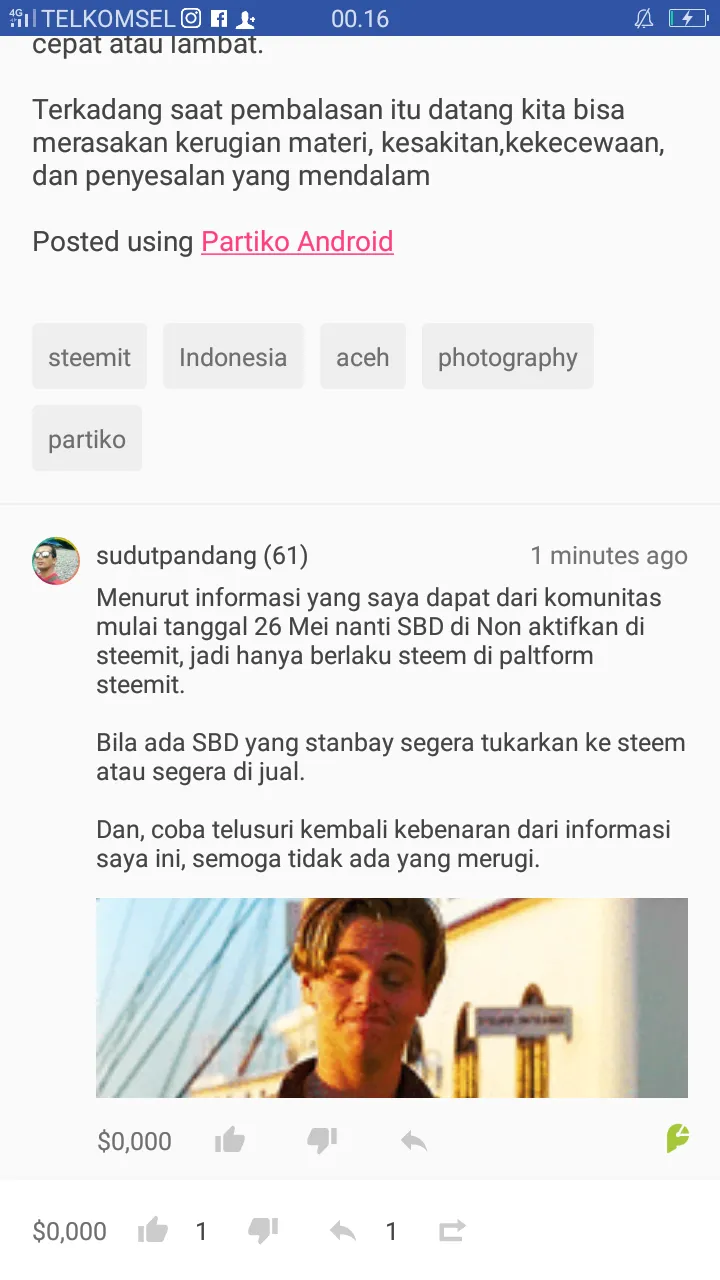Browse the photography tag
This screenshot has height=1280, width=720.
(x=508, y=357)
